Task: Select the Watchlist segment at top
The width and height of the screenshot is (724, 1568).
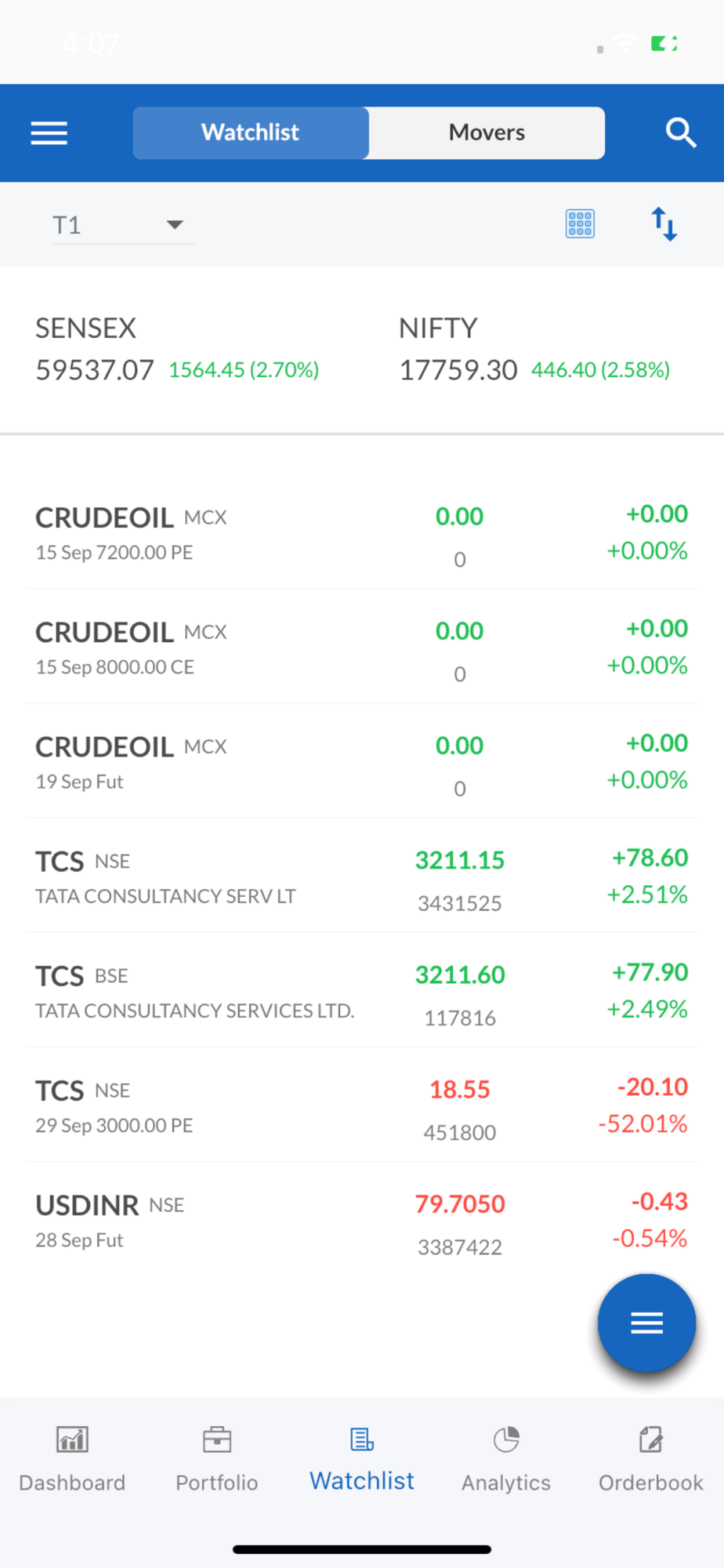Action: click(250, 132)
